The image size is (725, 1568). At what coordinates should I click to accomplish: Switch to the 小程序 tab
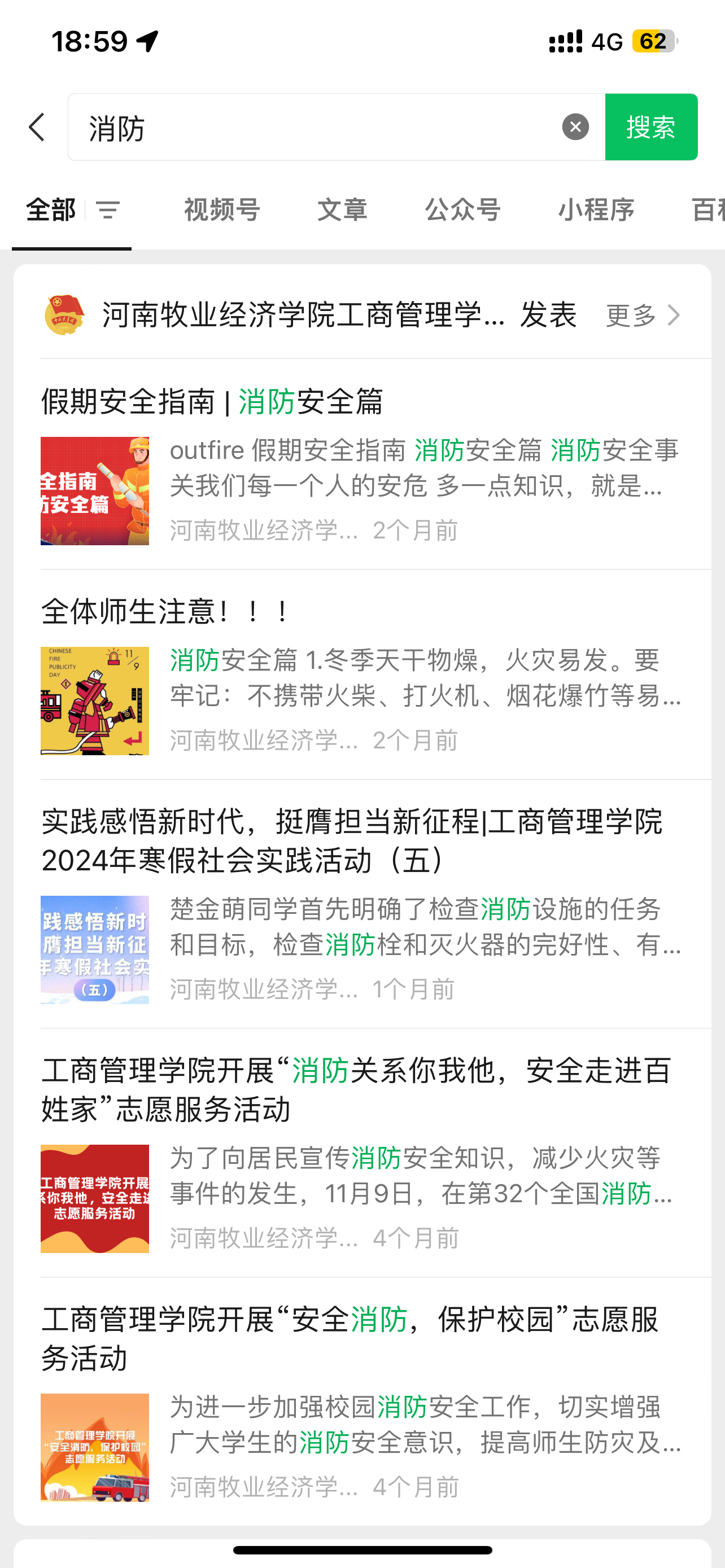pos(596,211)
